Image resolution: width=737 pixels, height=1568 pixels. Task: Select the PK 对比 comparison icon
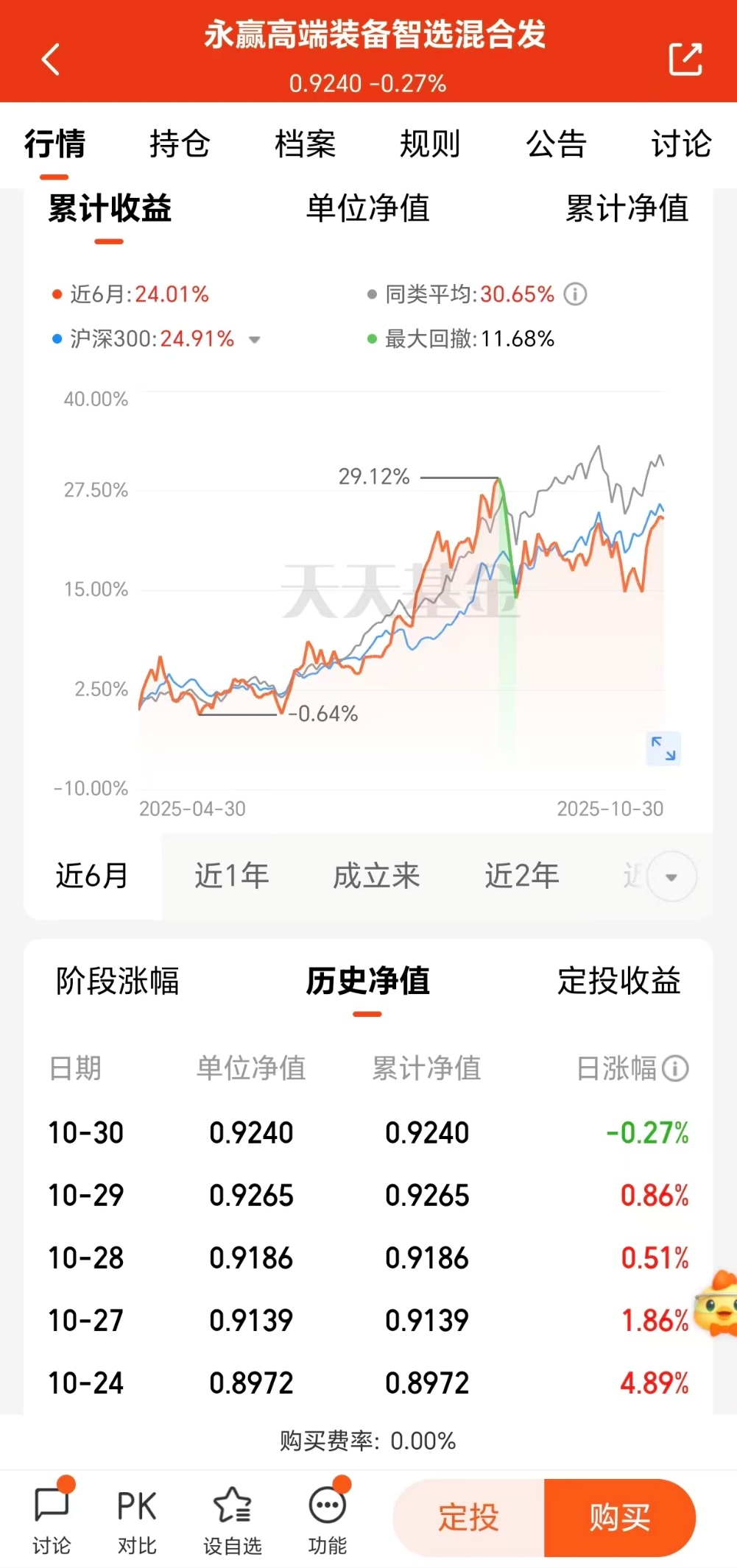coord(136,1516)
